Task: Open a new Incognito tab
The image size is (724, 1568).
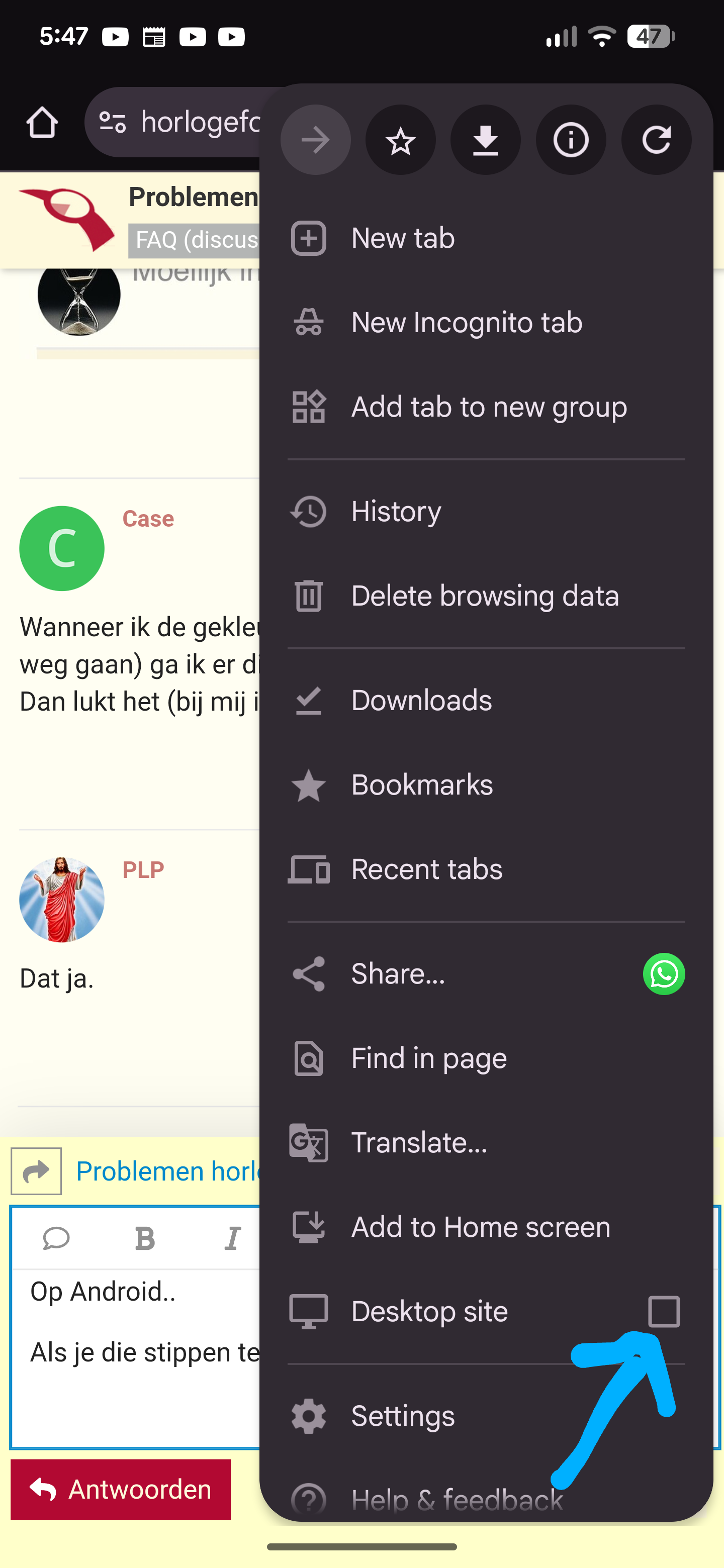Action: [x=466, y=323]
